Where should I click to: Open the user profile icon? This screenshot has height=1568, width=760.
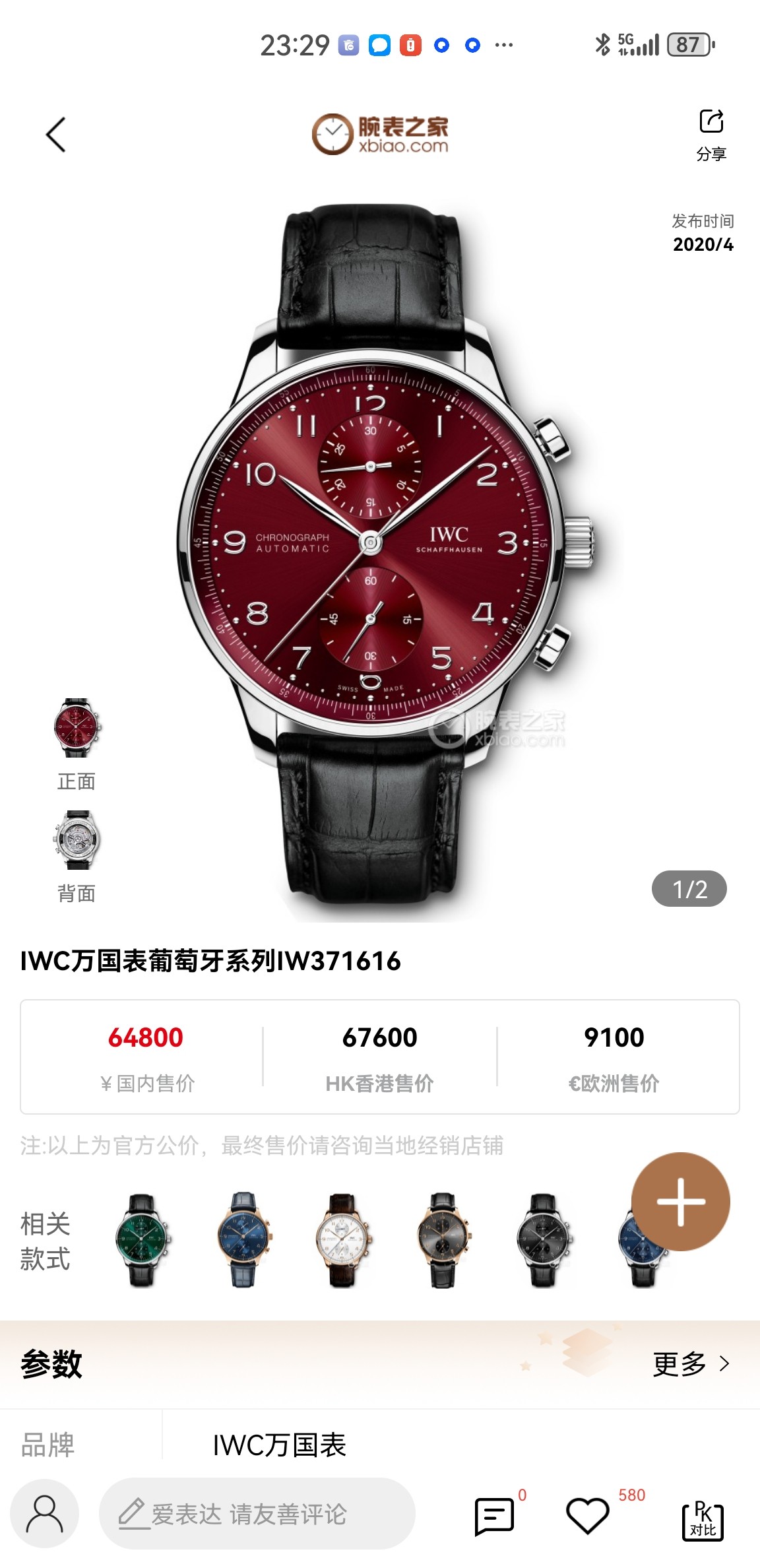(45, 1514)
